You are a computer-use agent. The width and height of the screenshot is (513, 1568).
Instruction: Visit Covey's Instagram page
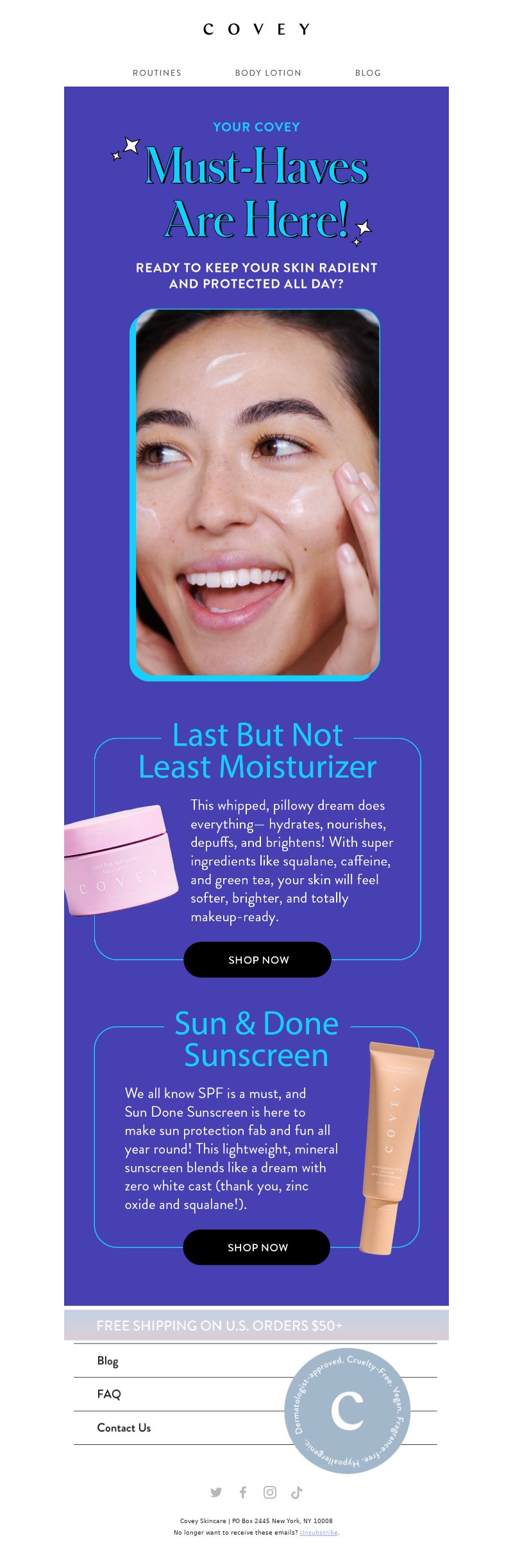click(x=270, y=1492)
